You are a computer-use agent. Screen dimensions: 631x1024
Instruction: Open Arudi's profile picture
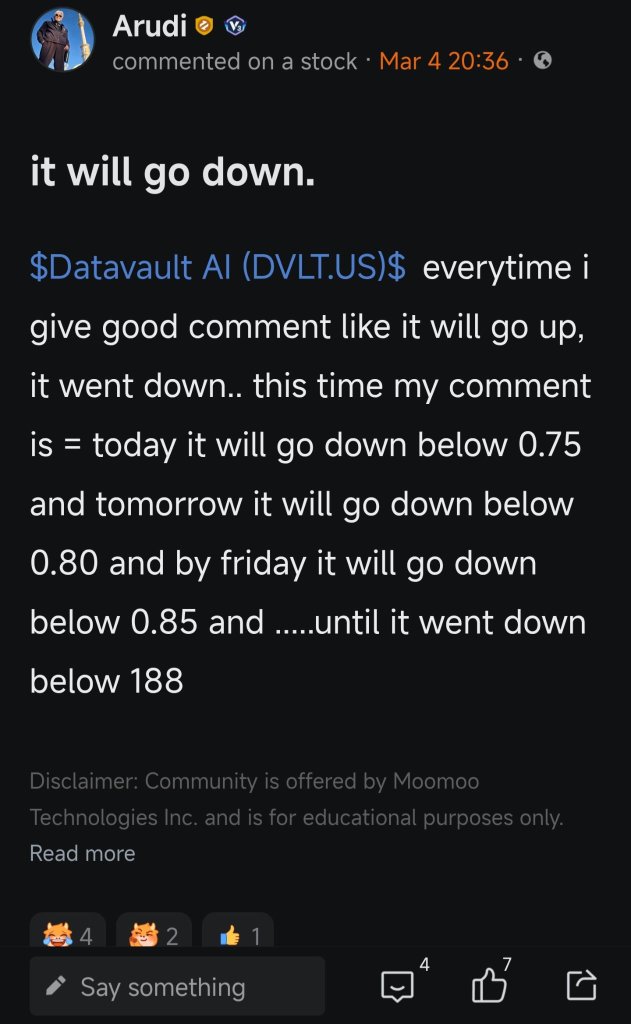pos(63,39)
